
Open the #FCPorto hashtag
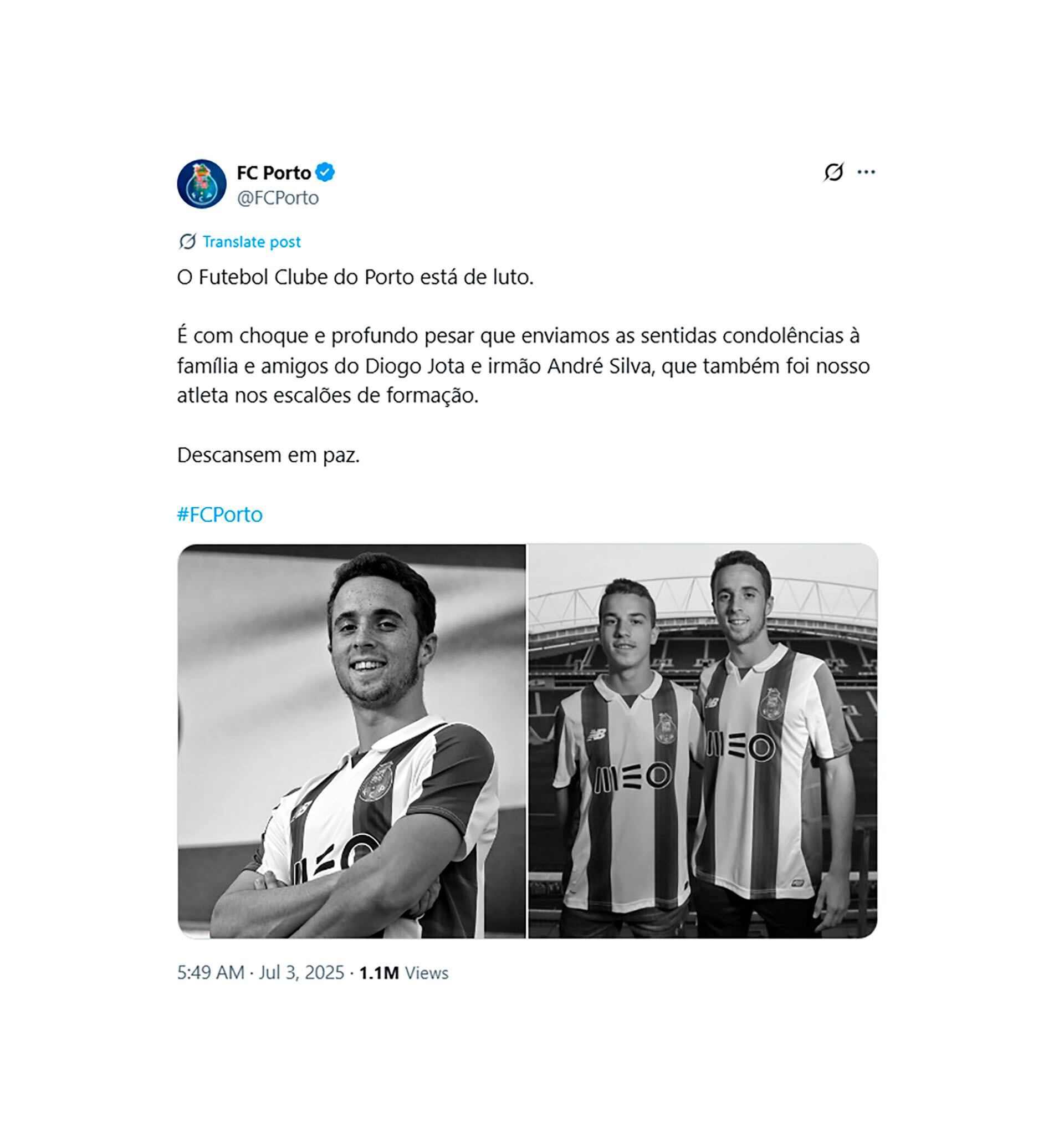[x=219, y=514]
